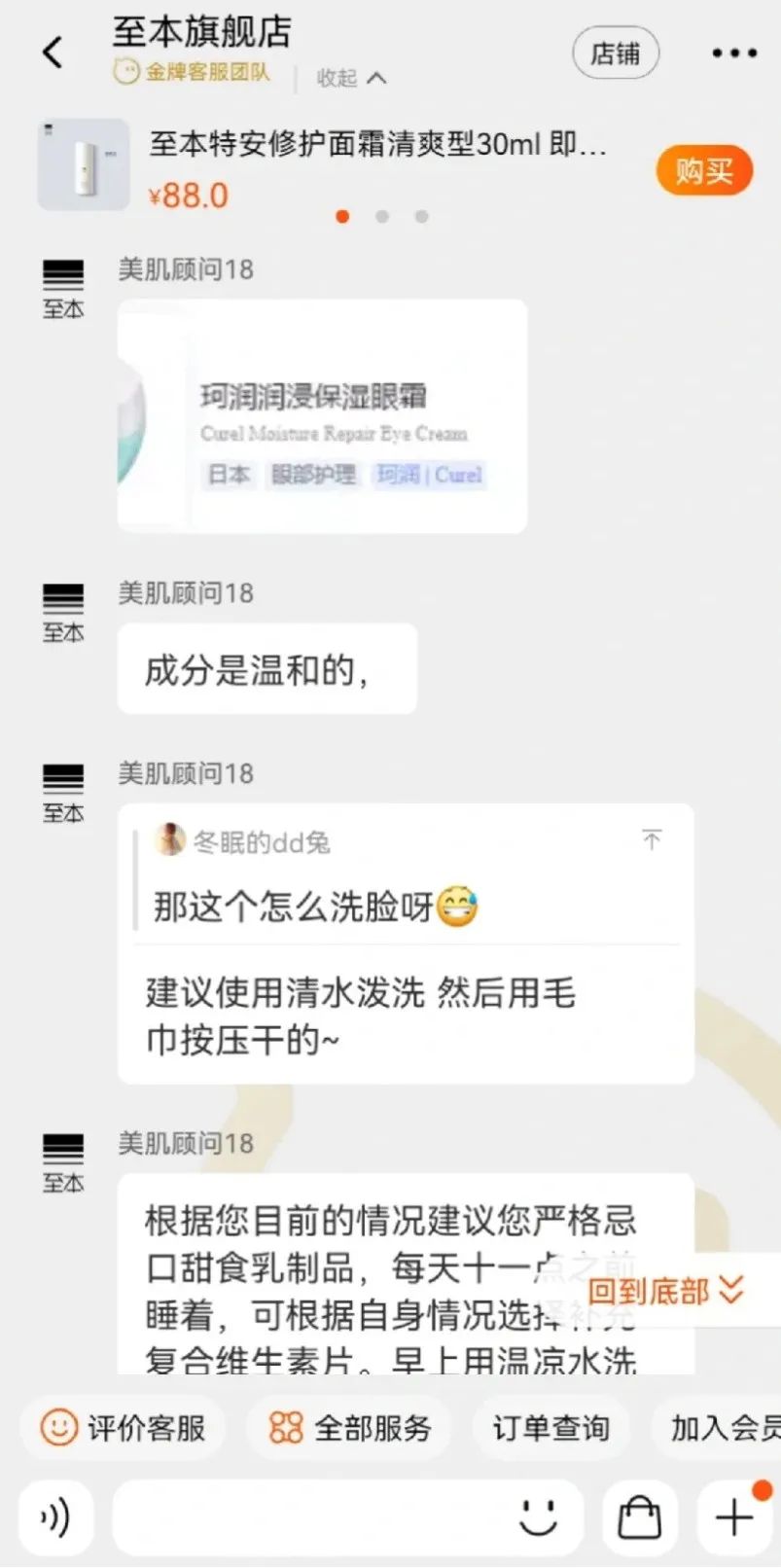Switch to voice input mode
Screen dimensions: 781x1568
[x=55, y=1517]
